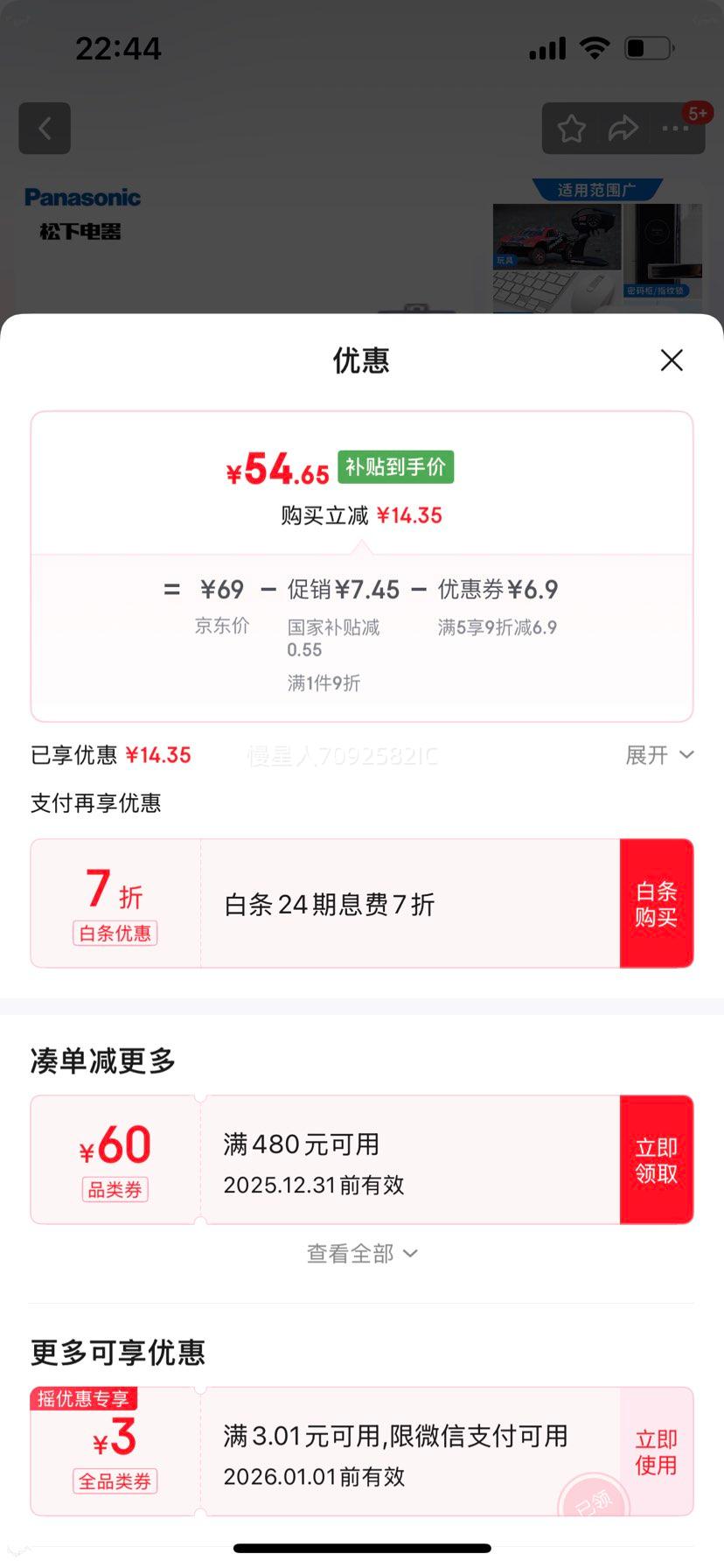724x1568 pixels.
Task: Tap the 白条购买 purchase button
Action: [657, 902]
